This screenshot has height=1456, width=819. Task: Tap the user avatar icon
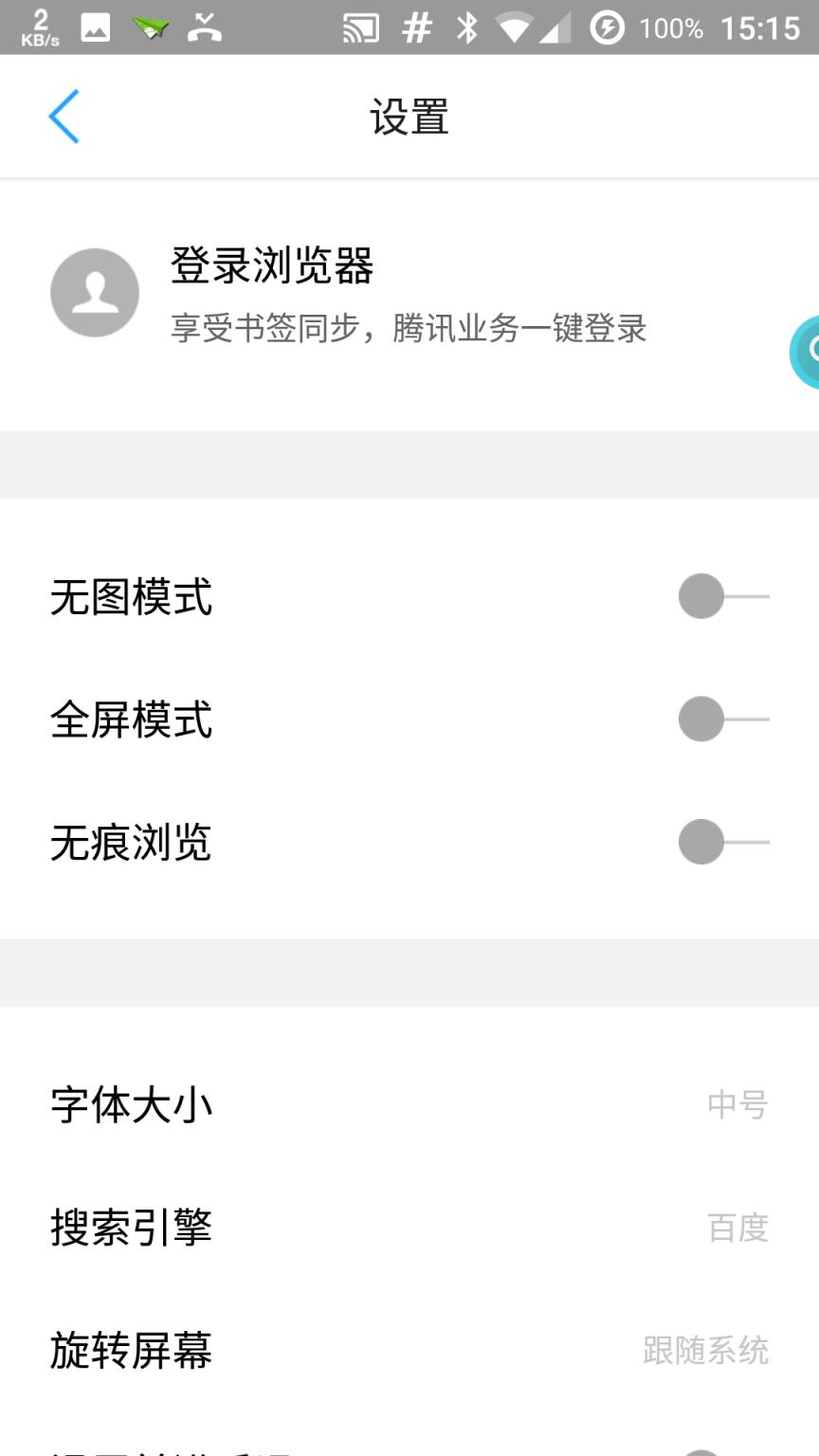[94, 292]
